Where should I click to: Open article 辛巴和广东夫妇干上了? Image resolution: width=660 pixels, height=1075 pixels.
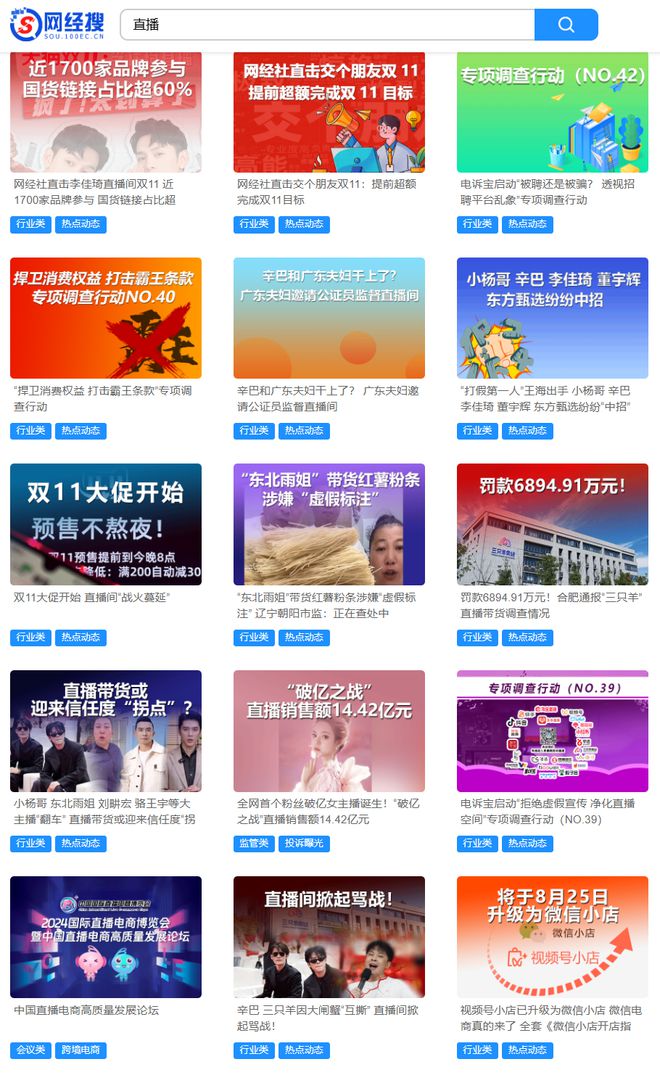coord(329,317)
